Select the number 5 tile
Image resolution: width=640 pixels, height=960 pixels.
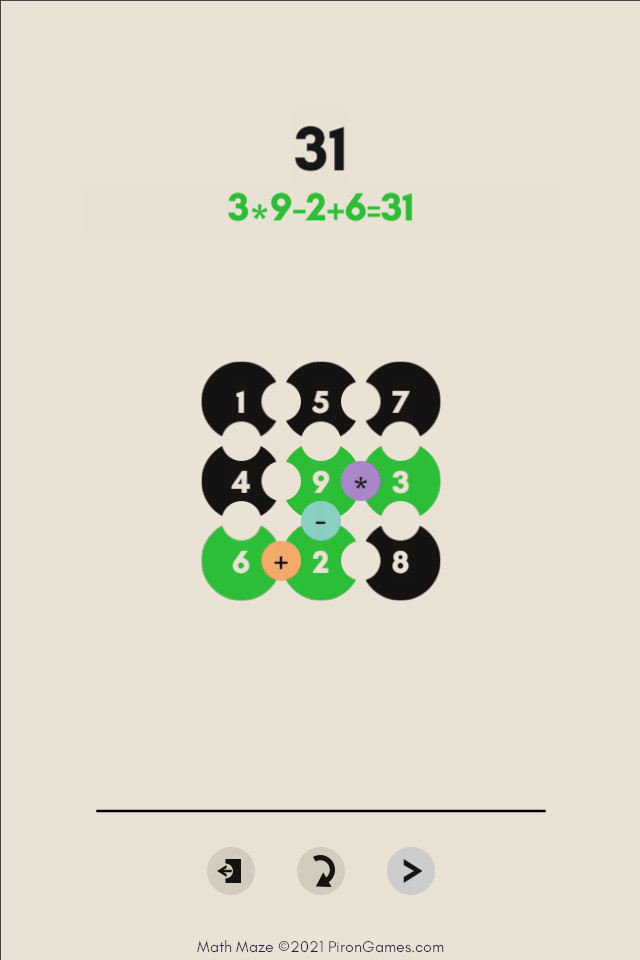tap(320, 402)
